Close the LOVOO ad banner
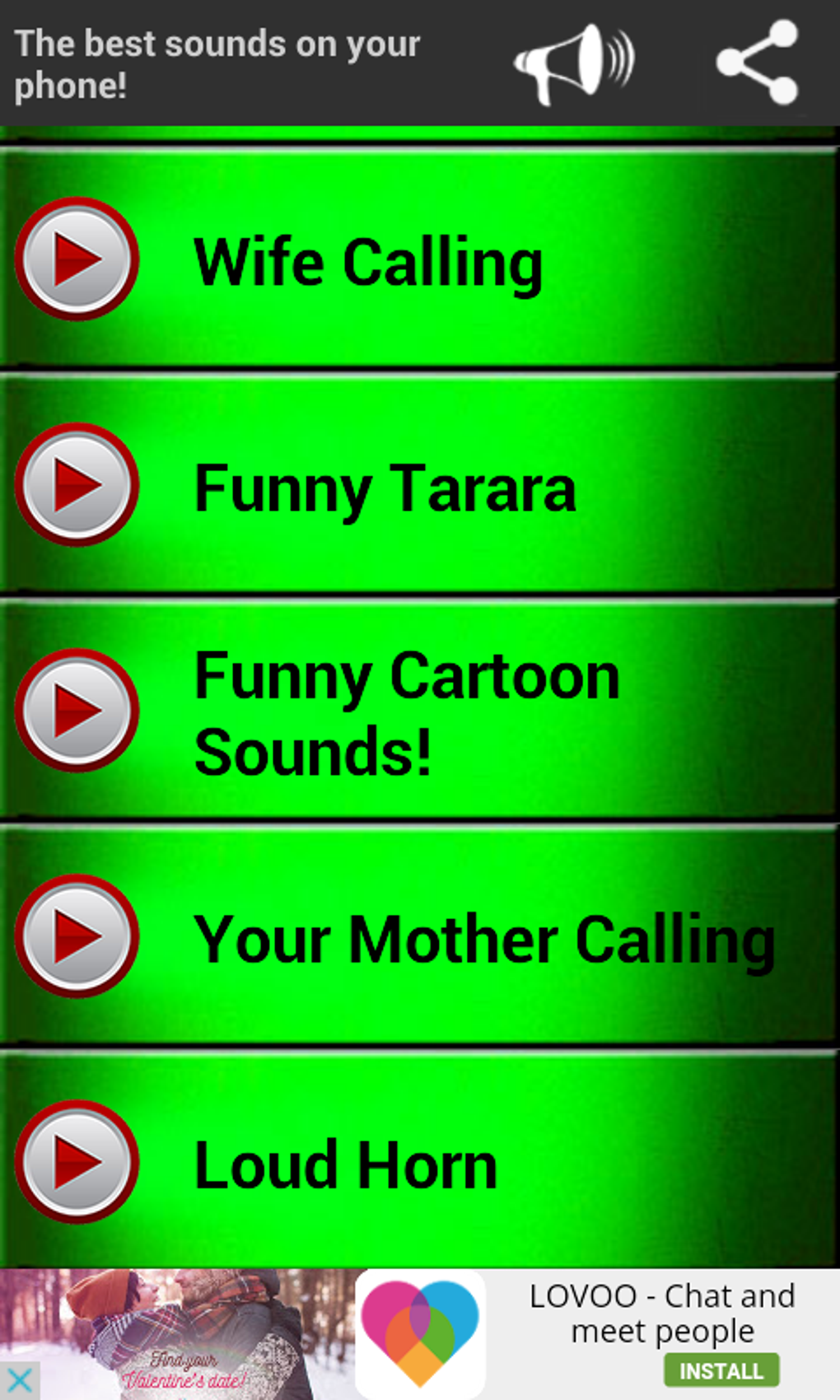This screenshot has width=840, height=1400. [19, 1380]
